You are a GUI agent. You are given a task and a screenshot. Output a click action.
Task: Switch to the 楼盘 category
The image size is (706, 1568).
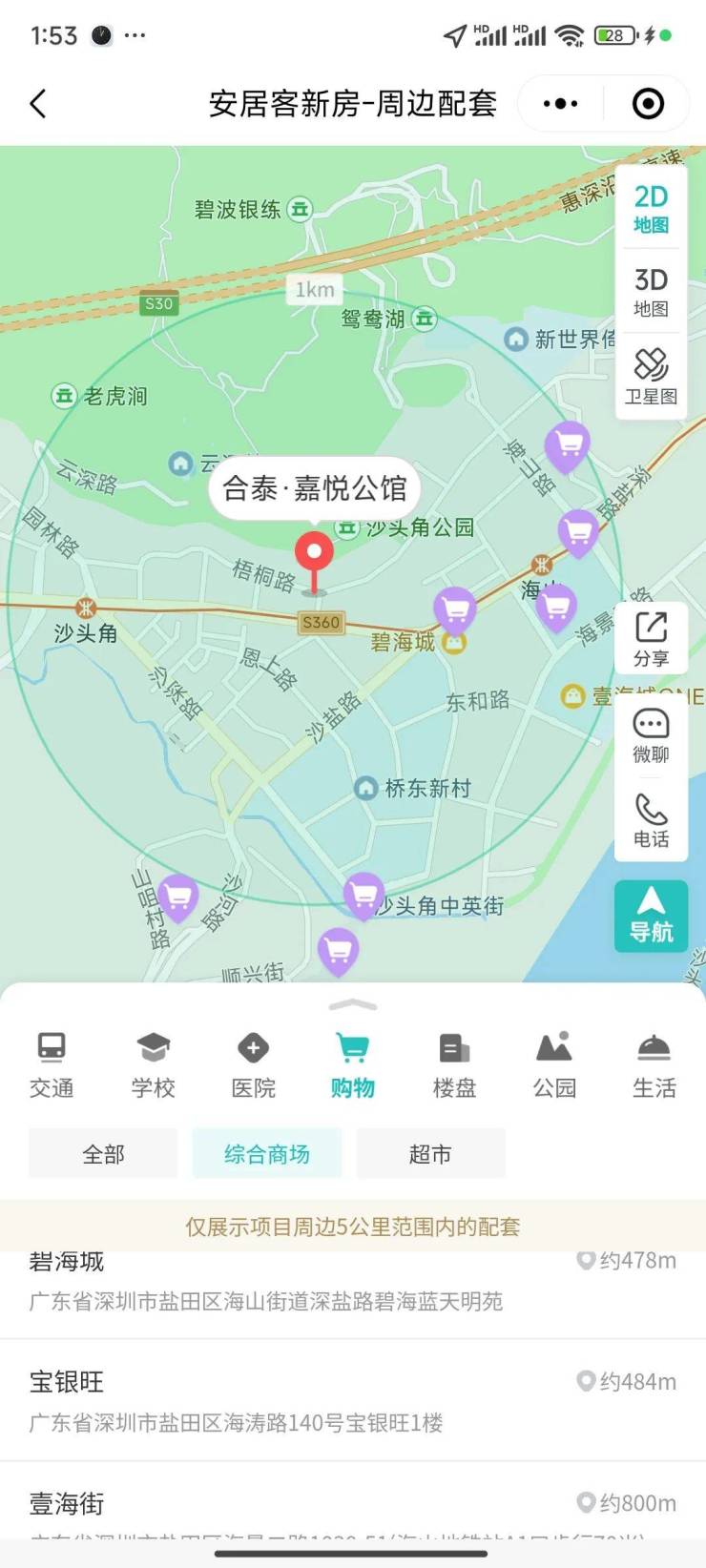pyautogui.click(x=454, y=1064)
